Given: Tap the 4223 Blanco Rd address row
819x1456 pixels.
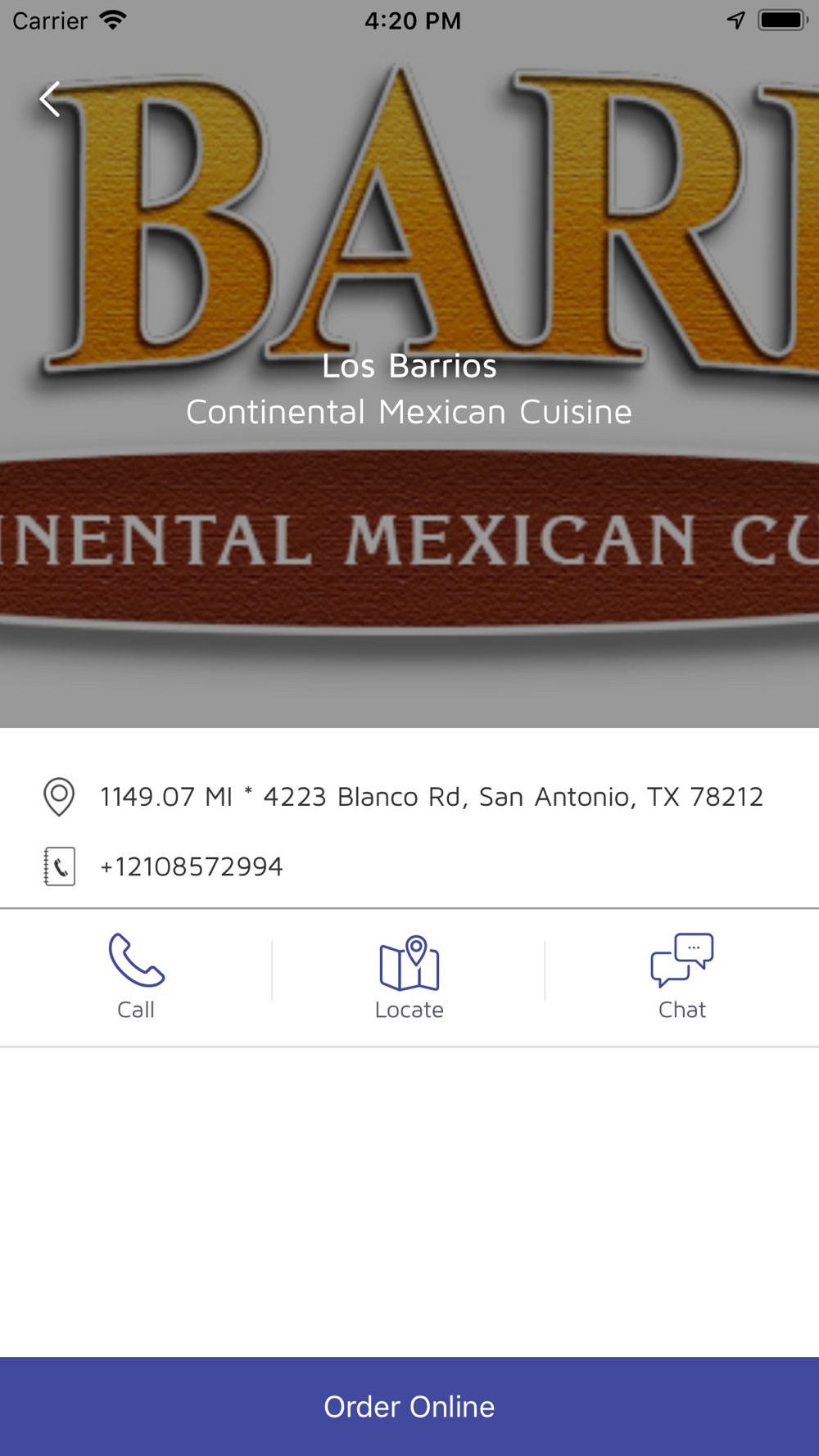Looking at the screenshot, I should point(409,797).
